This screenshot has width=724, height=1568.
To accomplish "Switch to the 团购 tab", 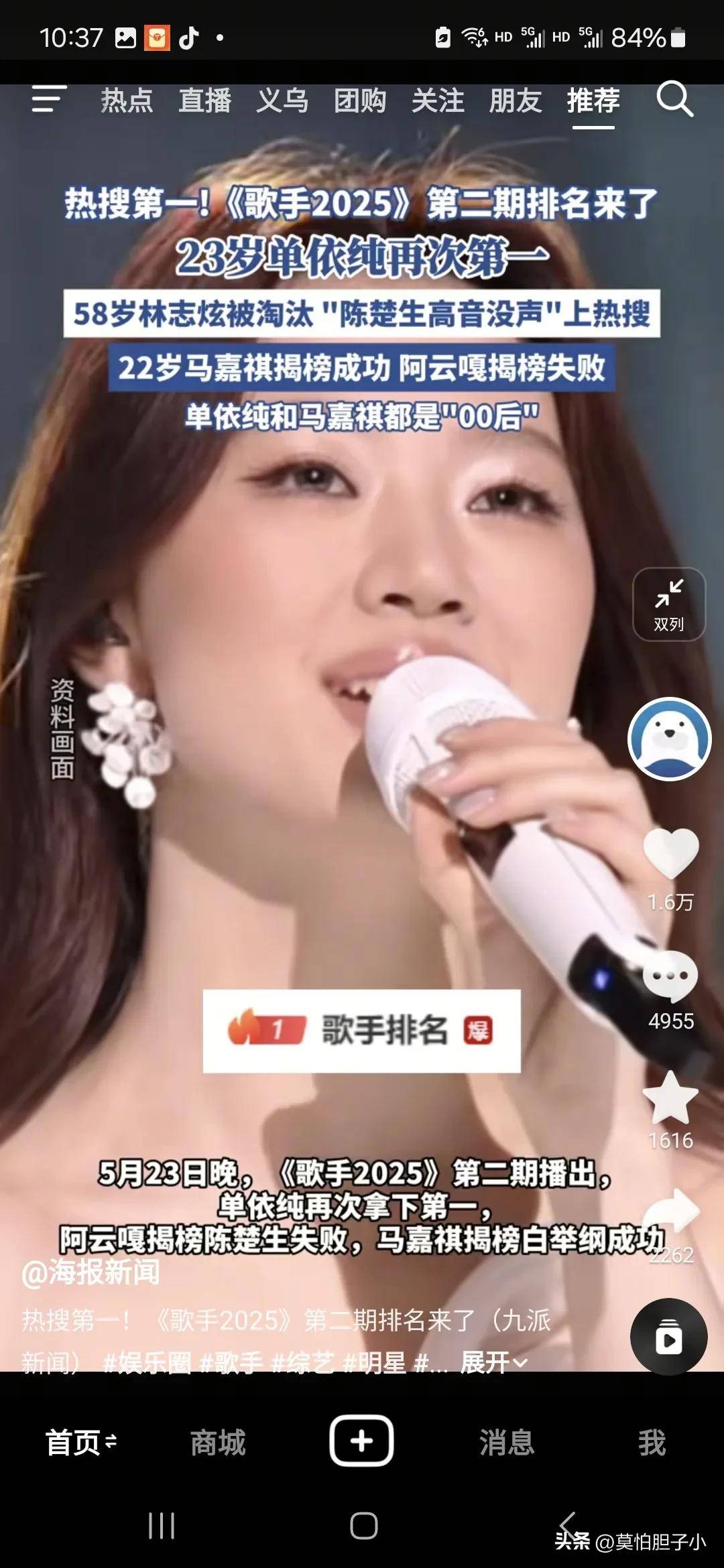I will 360,101.
